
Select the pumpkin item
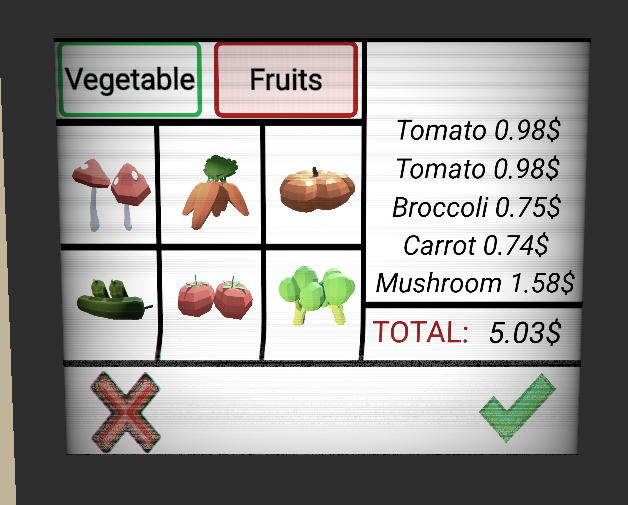[x=315, y=188]
